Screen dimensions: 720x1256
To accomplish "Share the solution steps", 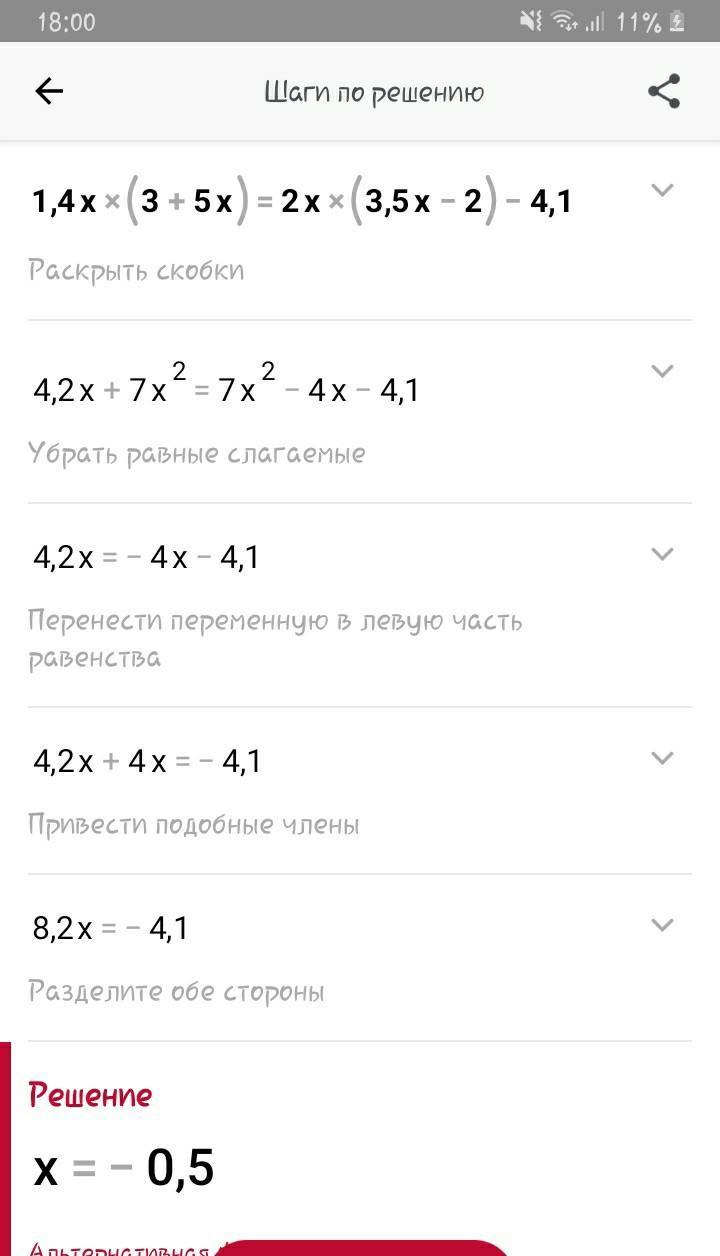I will coord(664,92).
